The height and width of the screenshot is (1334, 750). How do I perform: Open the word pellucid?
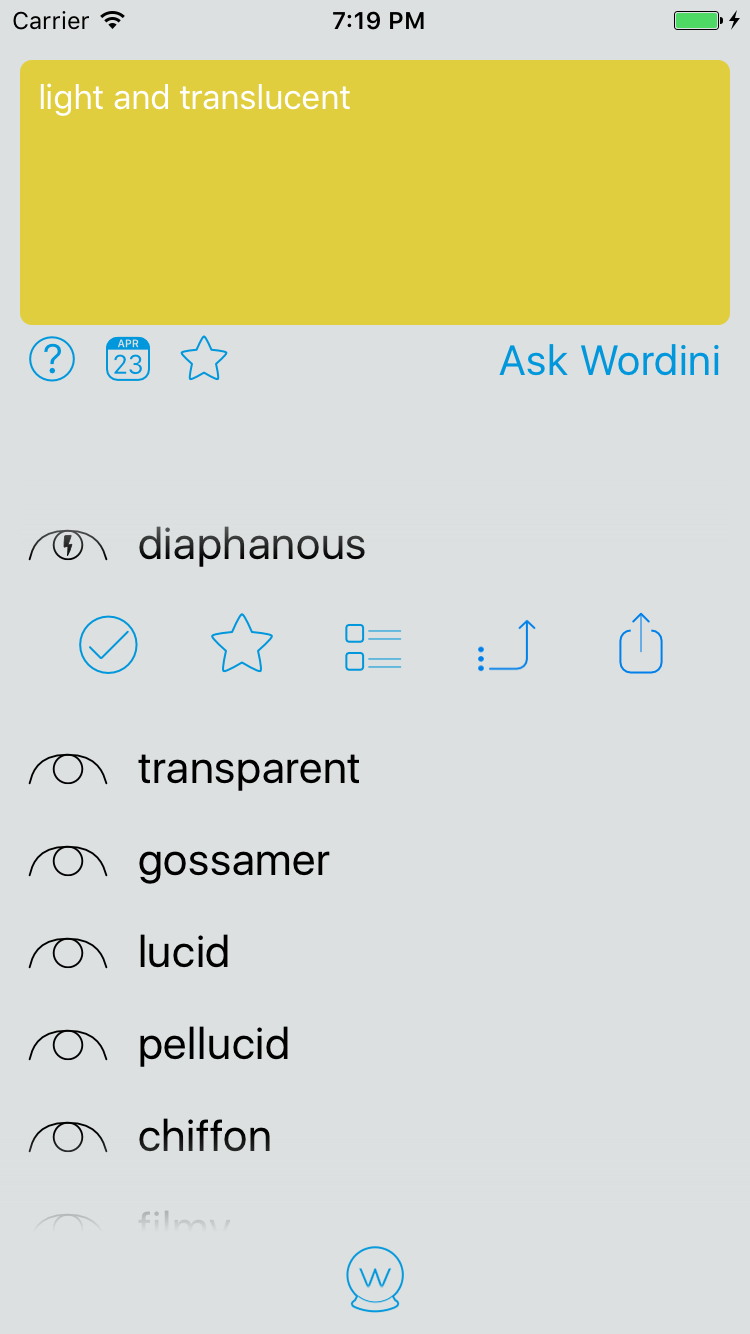[x=214, y=1045]
